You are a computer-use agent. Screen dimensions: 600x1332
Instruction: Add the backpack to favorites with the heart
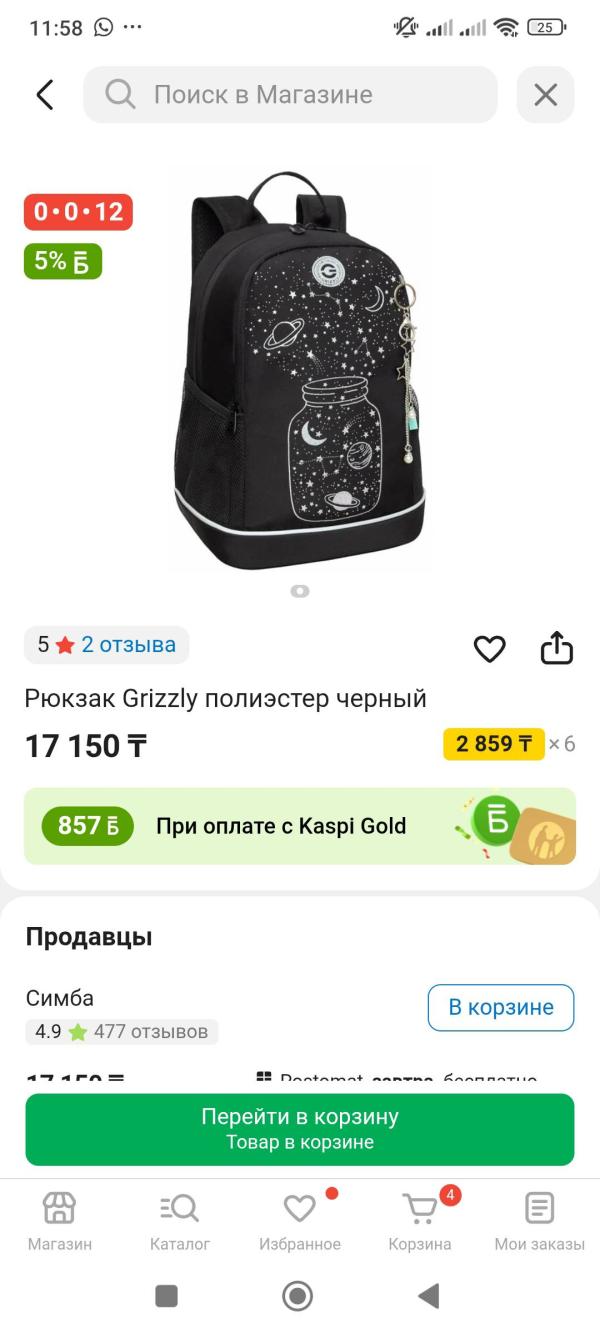pos(489,649)
